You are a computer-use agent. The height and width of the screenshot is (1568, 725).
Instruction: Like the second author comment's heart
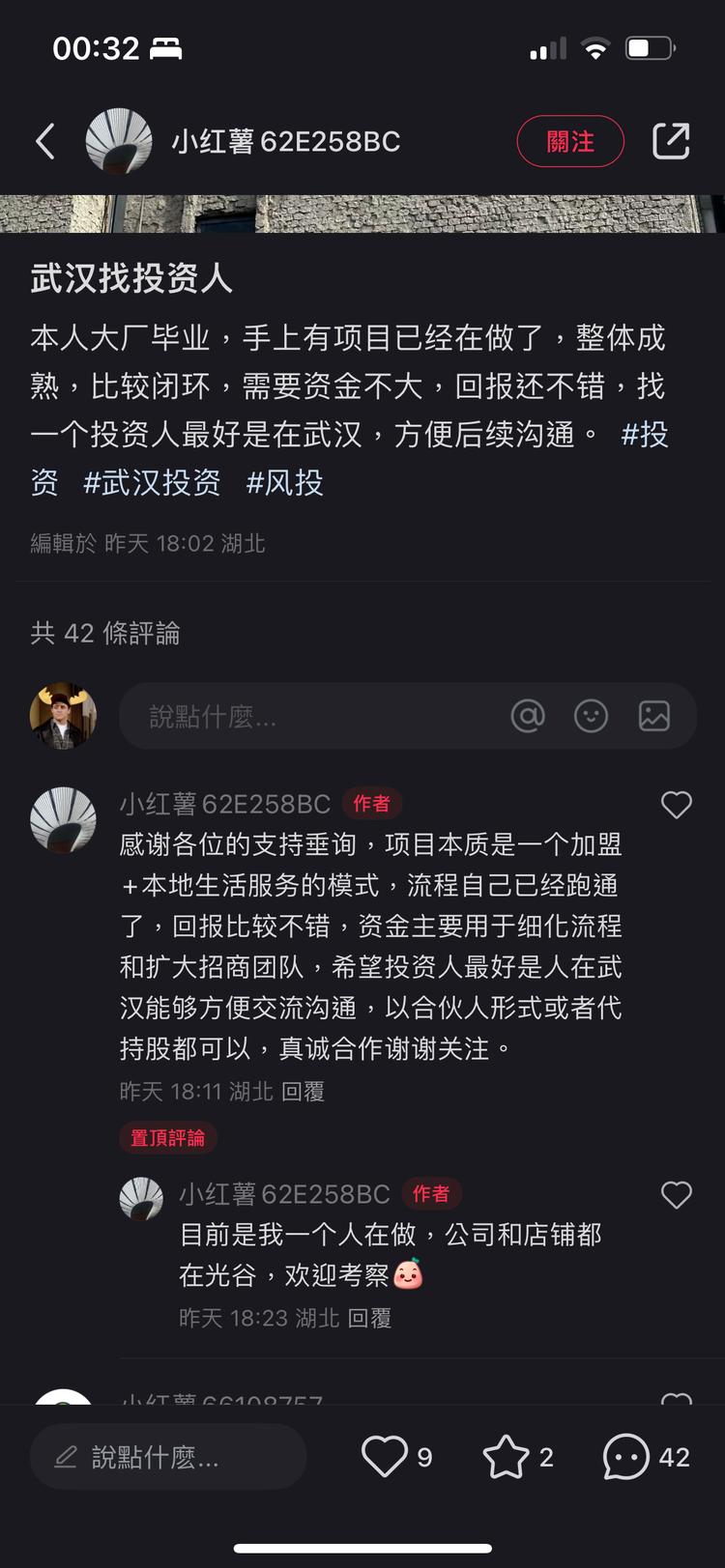click(676, 1195)
